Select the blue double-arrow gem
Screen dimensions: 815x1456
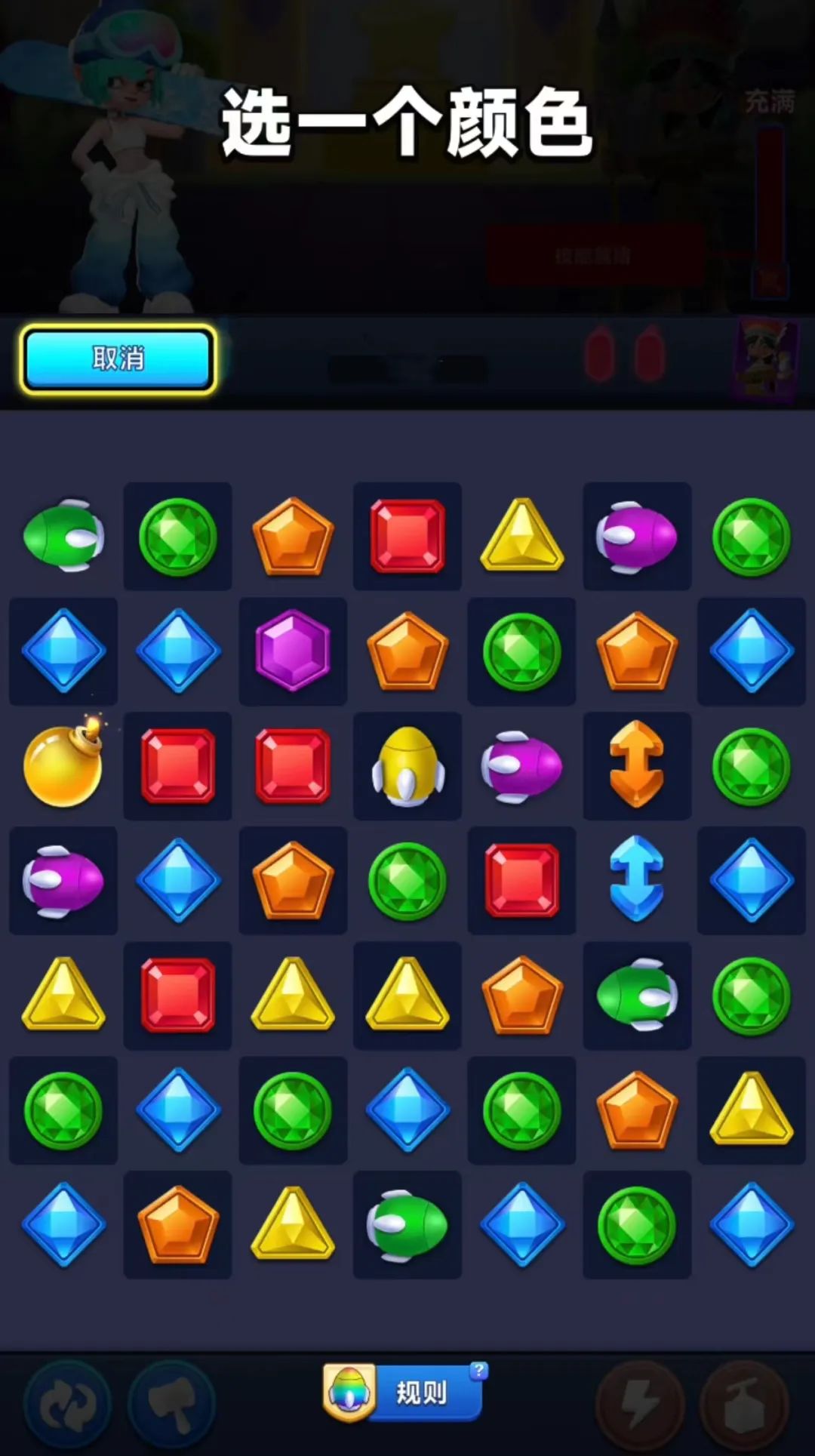(638, 882)
